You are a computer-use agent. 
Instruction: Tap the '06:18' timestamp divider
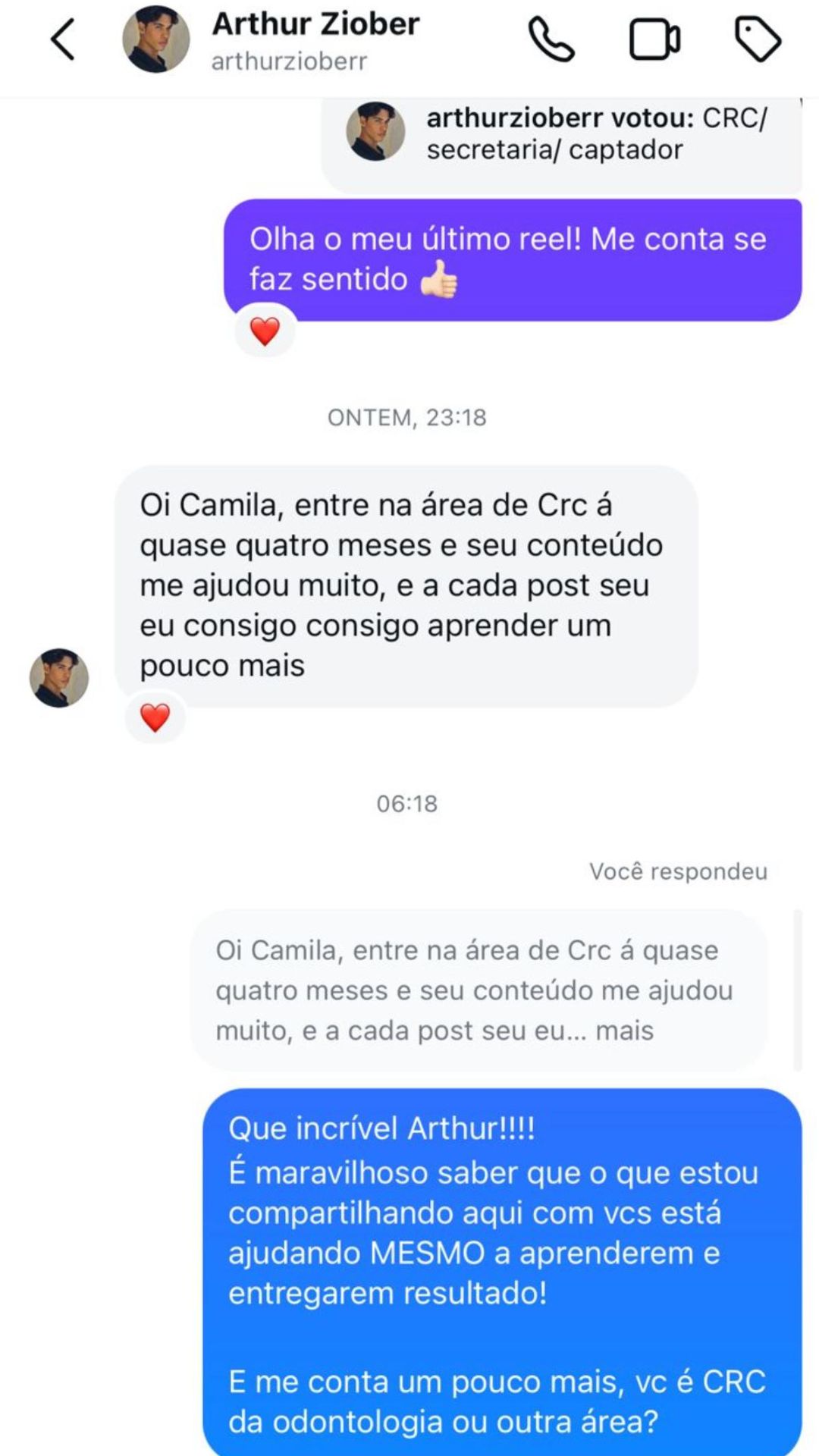tap(408, 804)
